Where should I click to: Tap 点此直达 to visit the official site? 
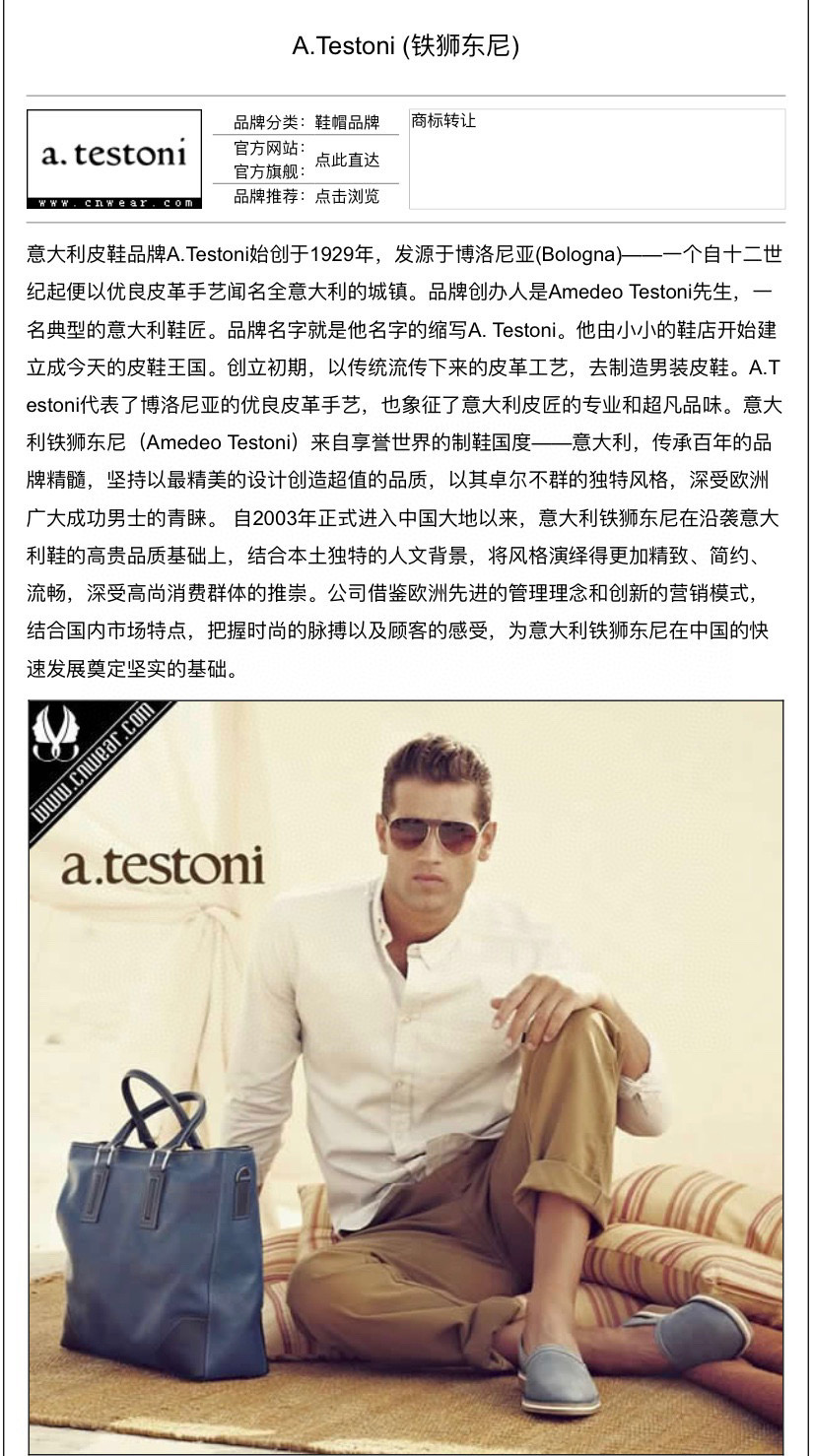point(347,160)
